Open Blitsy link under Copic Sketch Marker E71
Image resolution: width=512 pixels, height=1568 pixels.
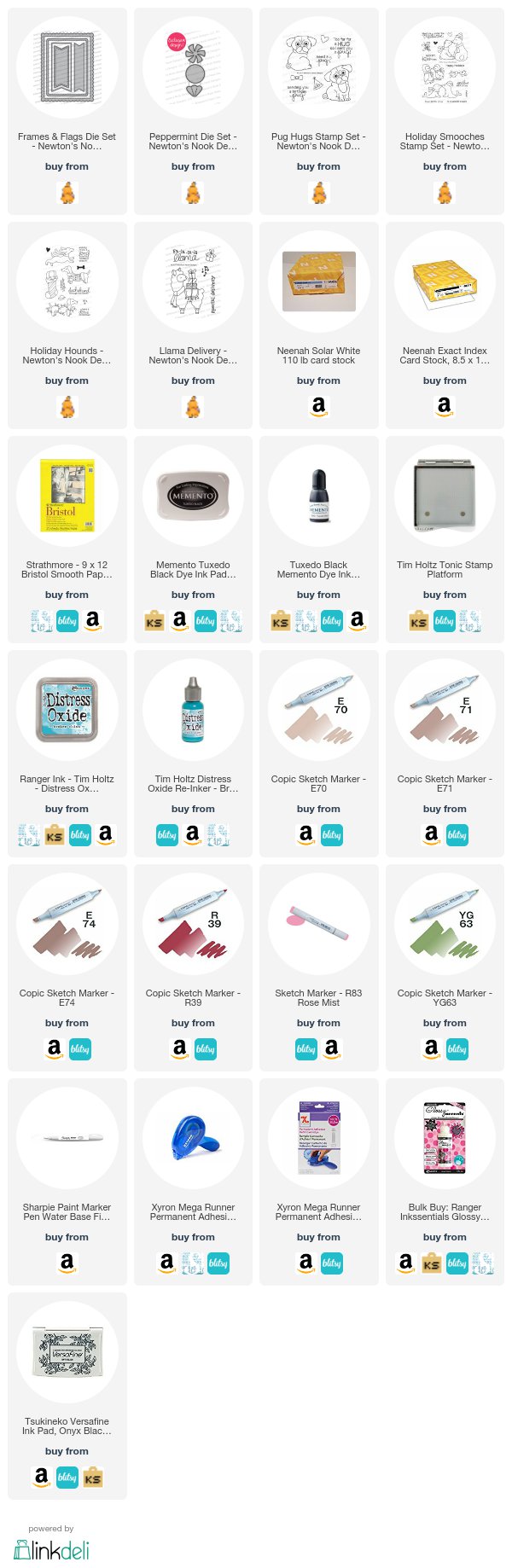[x=457, y=835]
